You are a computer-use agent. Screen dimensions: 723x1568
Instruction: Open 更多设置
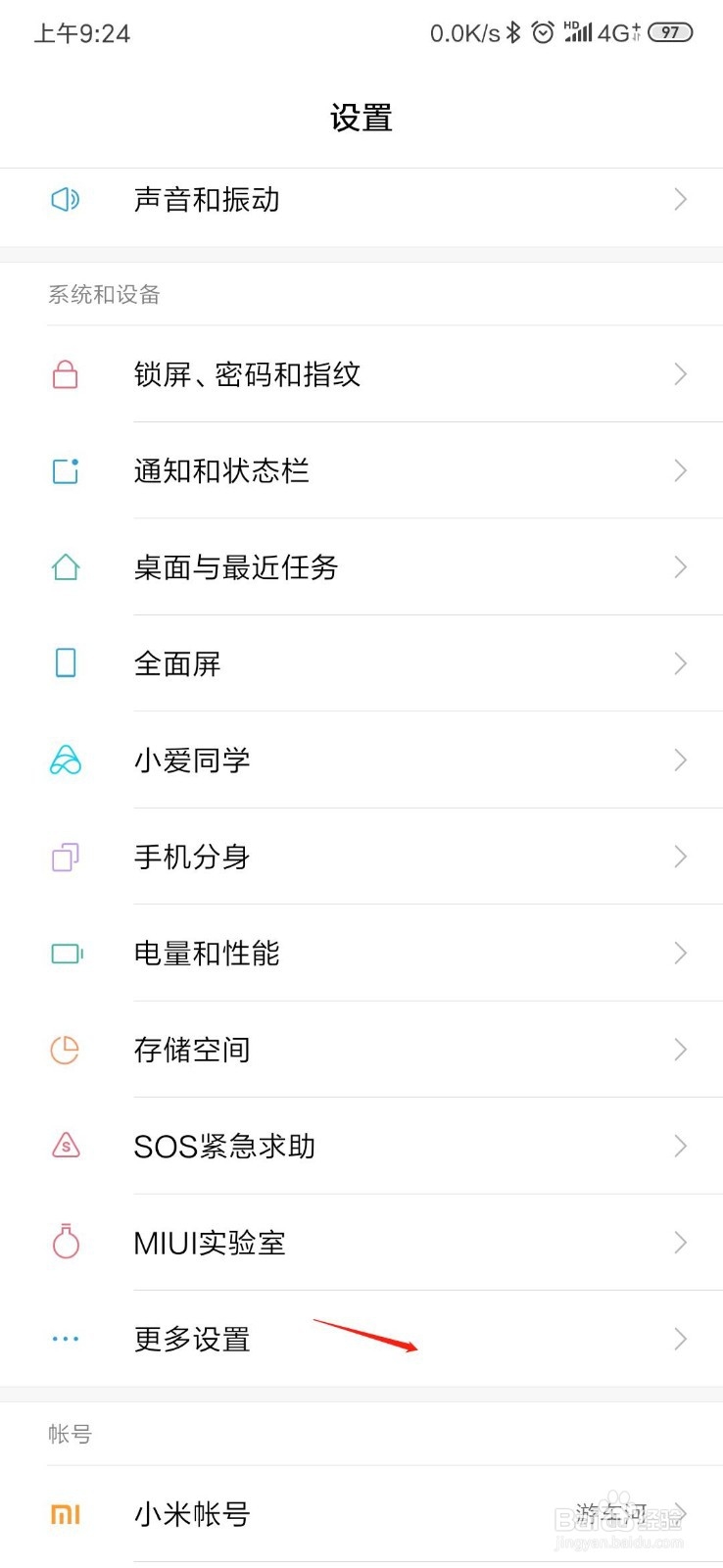tap(361, 1339)
